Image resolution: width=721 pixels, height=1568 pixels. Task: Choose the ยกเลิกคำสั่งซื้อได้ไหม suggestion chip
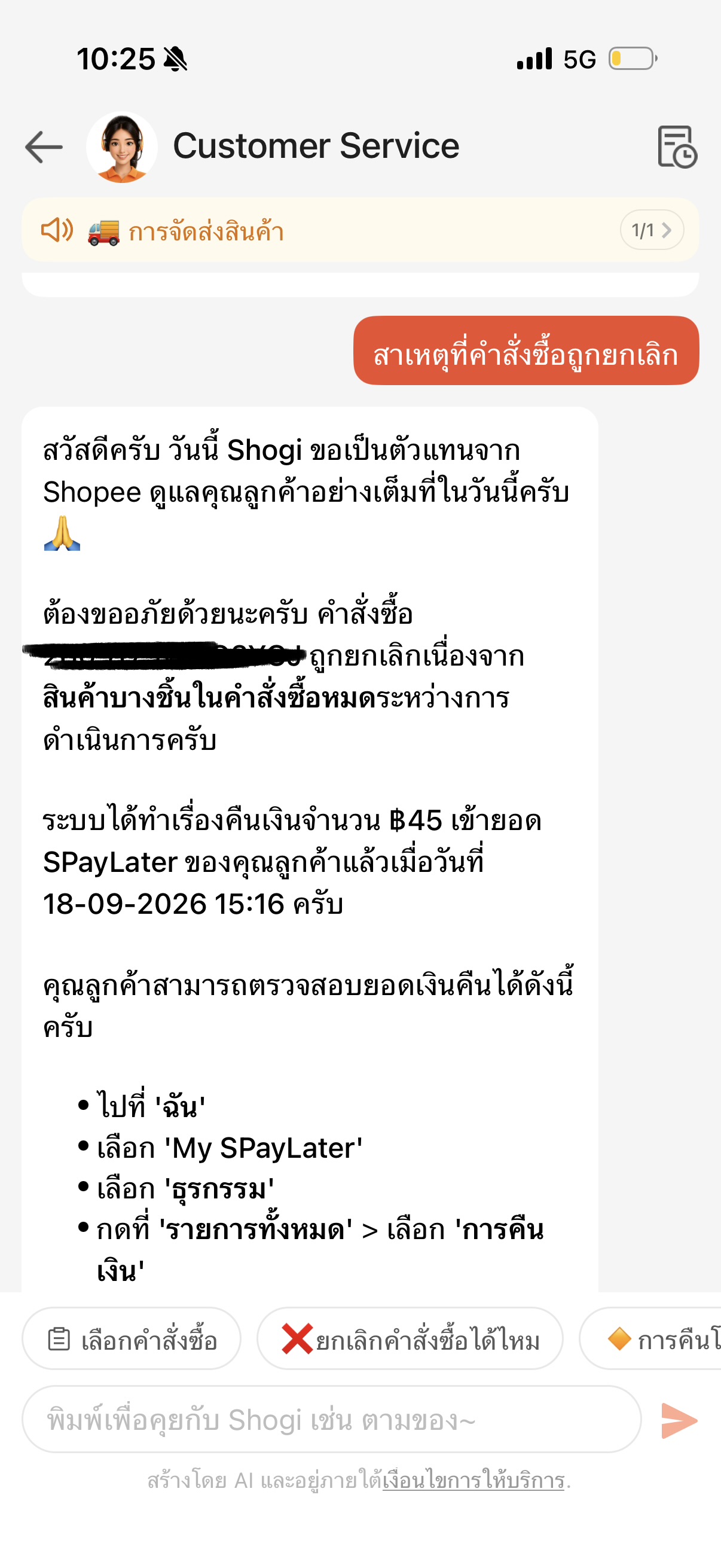(x=410, y=1340)
